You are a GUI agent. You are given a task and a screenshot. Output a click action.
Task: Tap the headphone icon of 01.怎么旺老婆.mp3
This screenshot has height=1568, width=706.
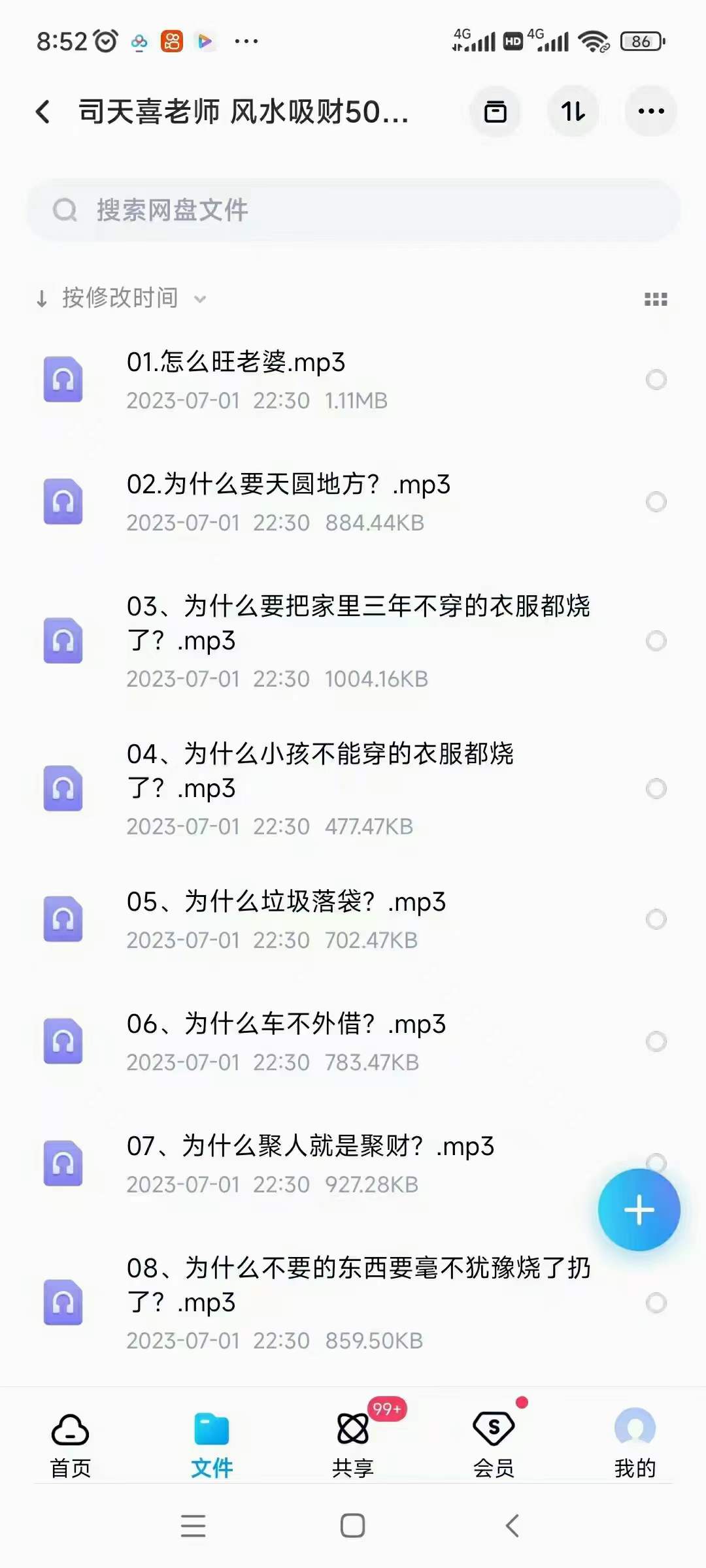coord(63,378)
